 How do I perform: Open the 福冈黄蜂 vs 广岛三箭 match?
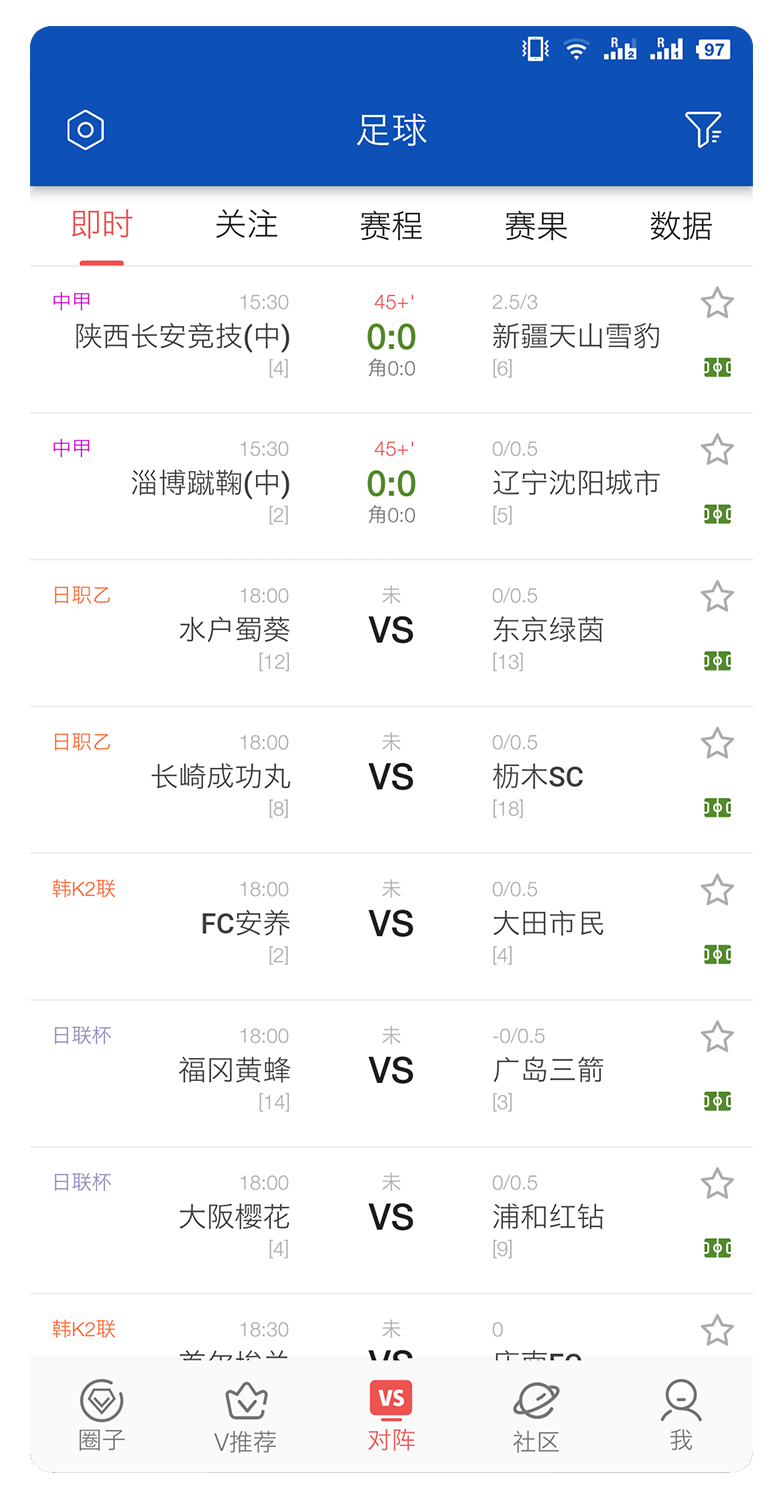[391, 1072]
